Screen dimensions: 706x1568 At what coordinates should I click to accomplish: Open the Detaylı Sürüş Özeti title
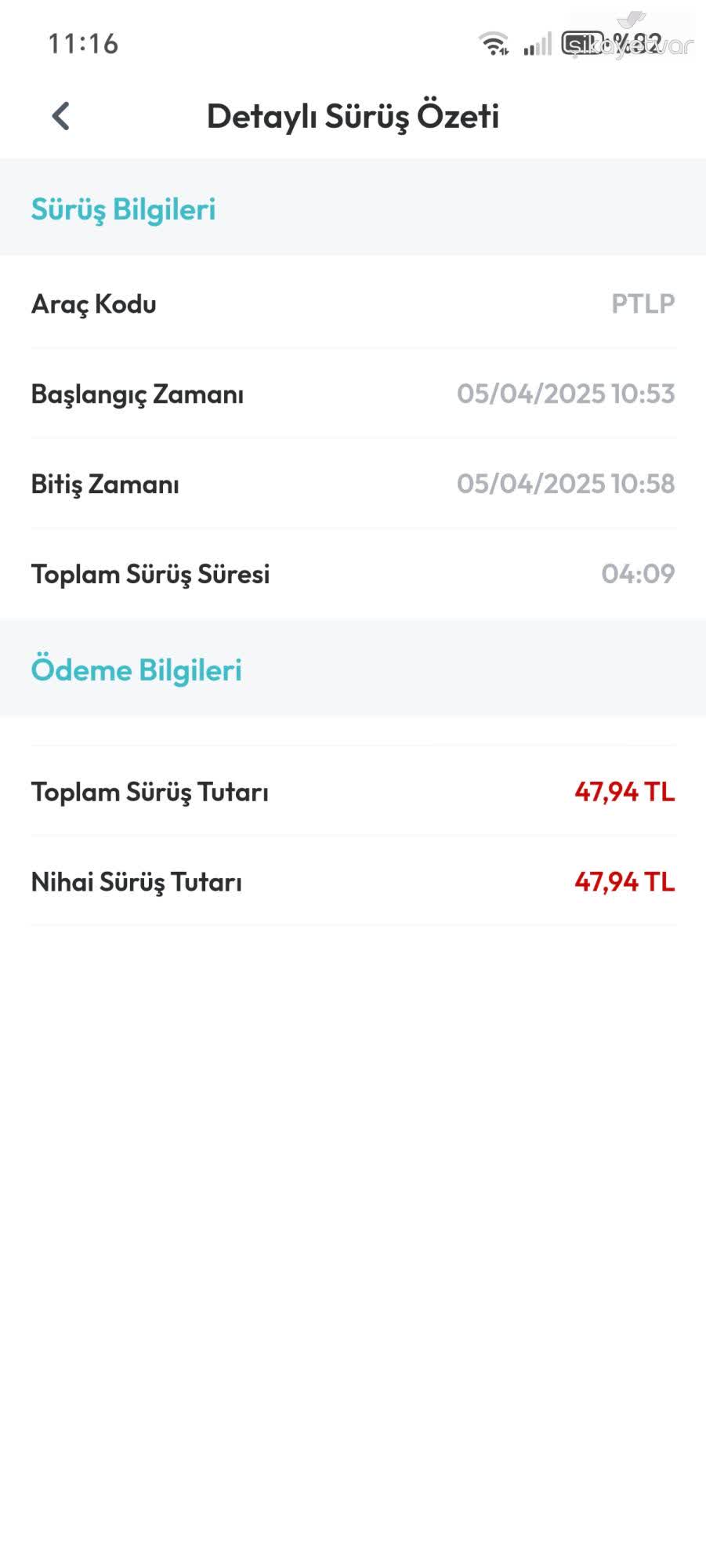pos(353,115)
